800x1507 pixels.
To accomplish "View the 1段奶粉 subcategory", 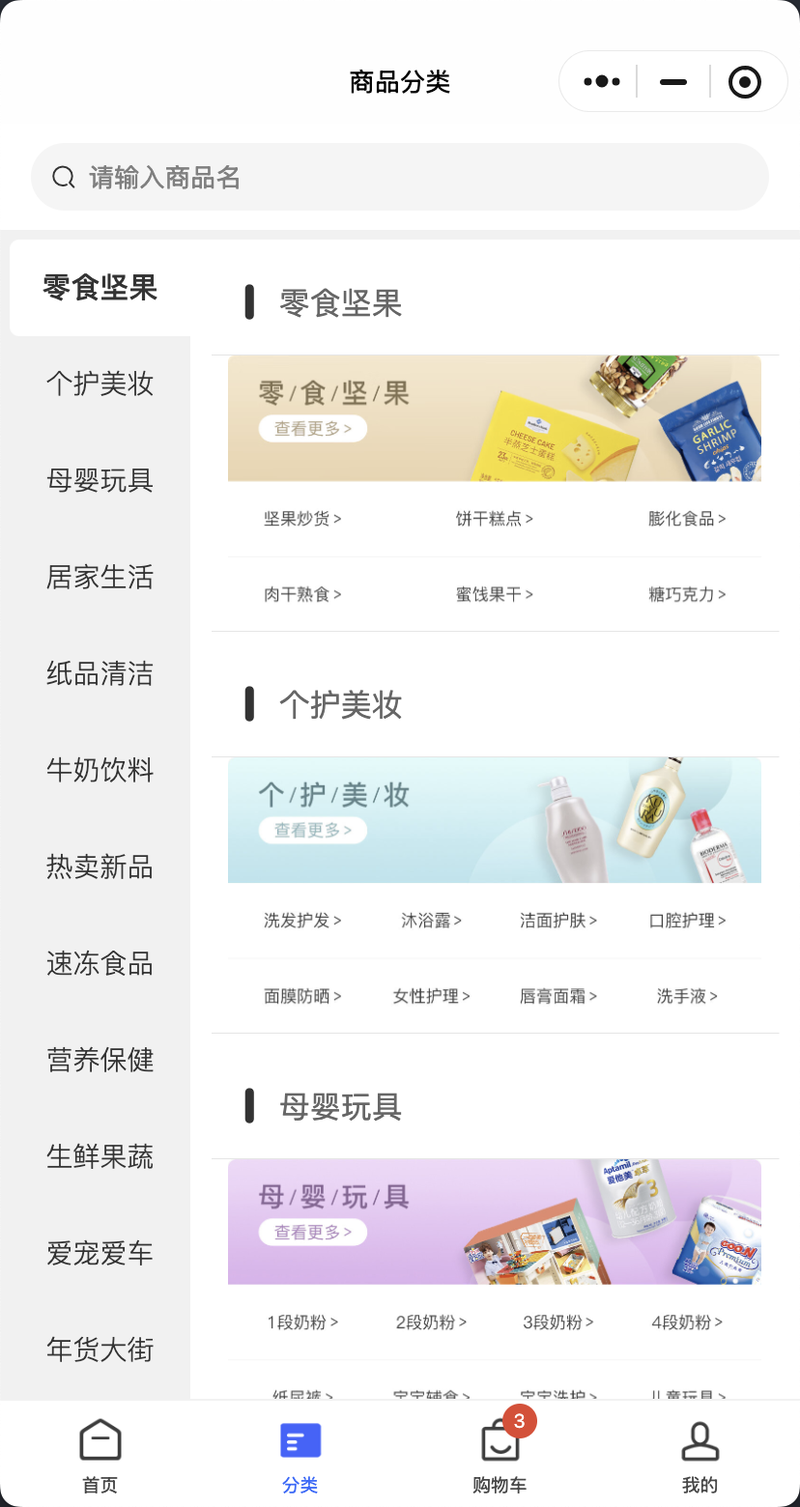I will (302, 1323).
